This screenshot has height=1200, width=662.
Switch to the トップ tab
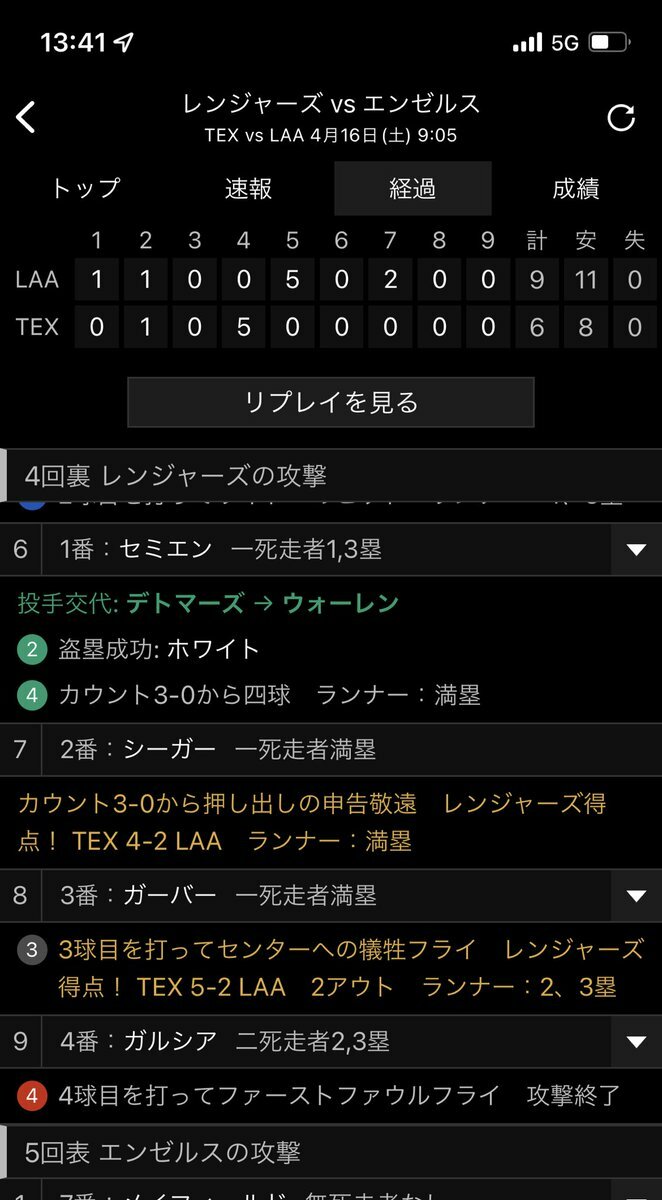pos(85,188)
